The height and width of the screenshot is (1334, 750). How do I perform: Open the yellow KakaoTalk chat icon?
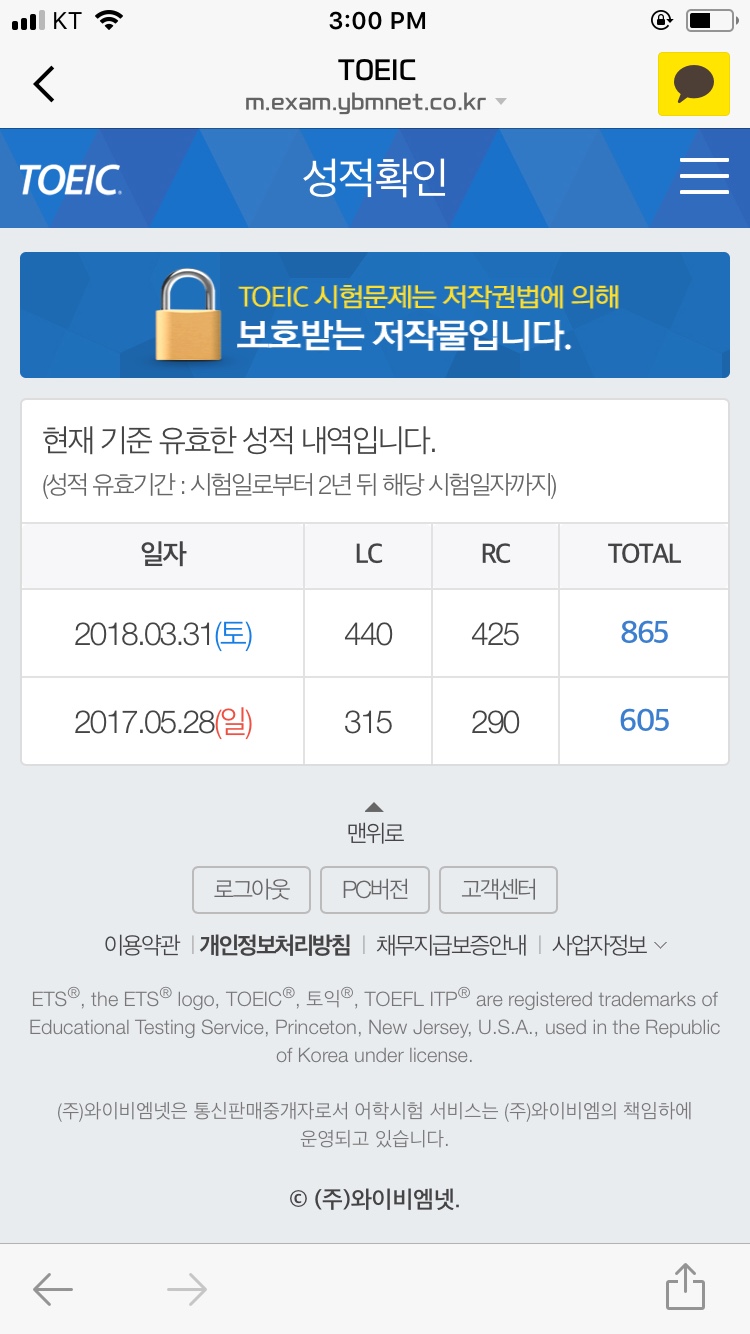pos(693,84)
